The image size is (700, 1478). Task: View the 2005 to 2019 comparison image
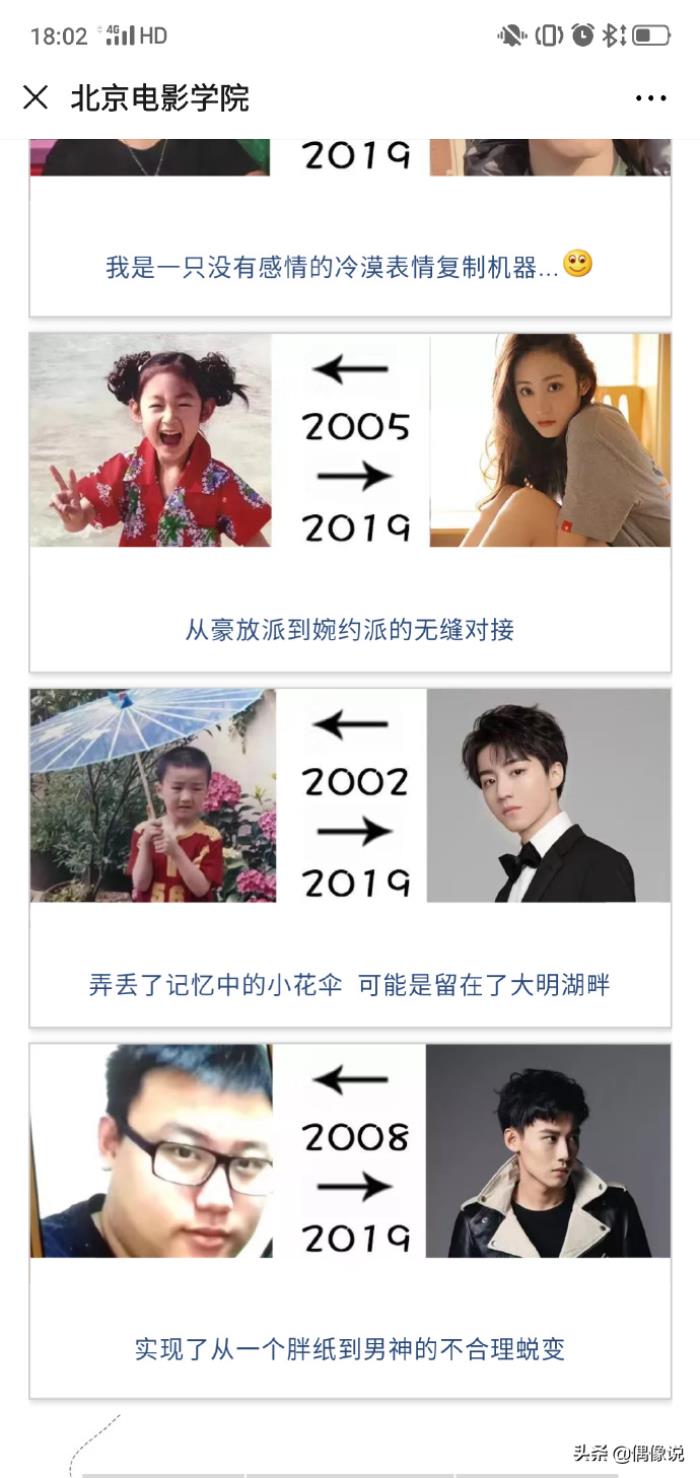[350, 440]
